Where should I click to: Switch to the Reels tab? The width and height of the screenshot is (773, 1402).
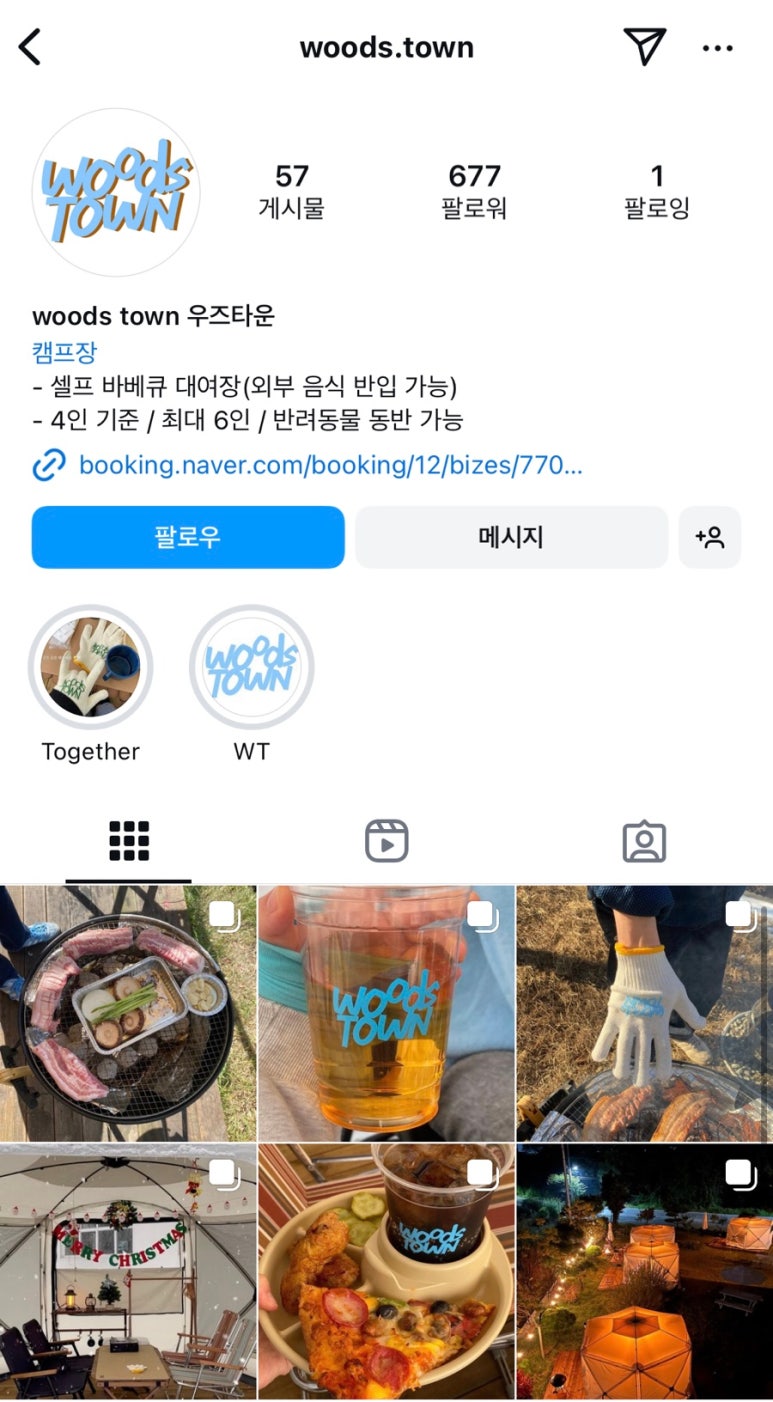point(386,841)
